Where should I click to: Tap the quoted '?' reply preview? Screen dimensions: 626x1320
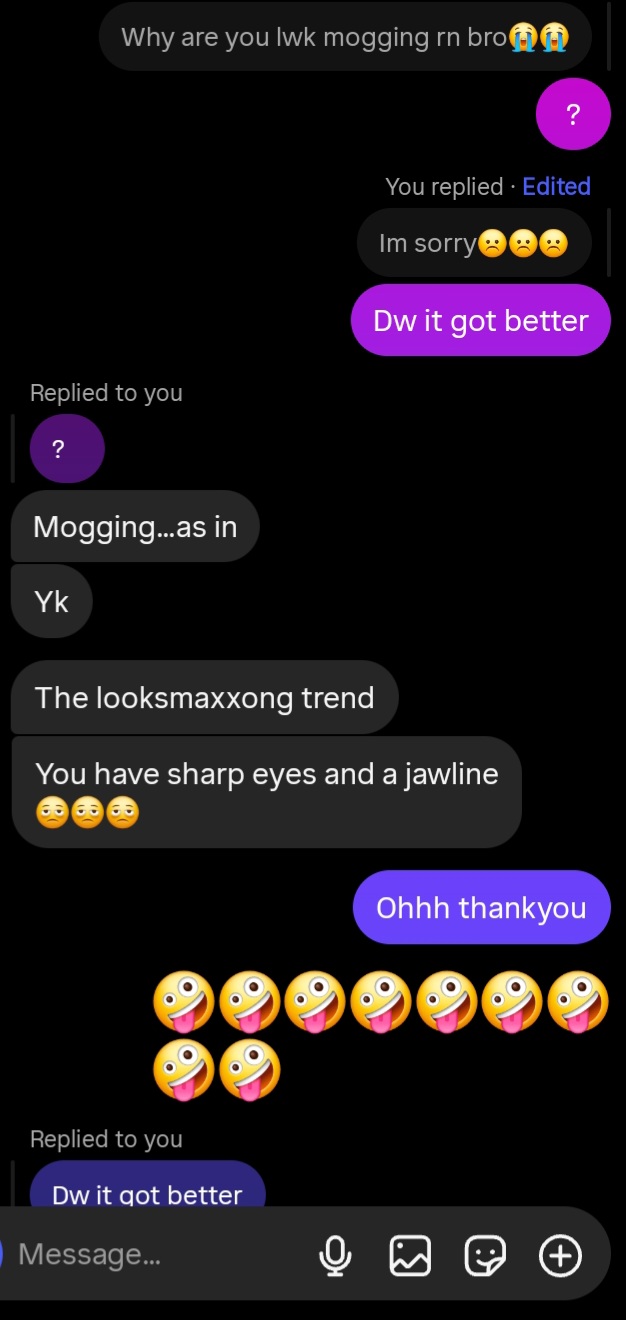67,449
